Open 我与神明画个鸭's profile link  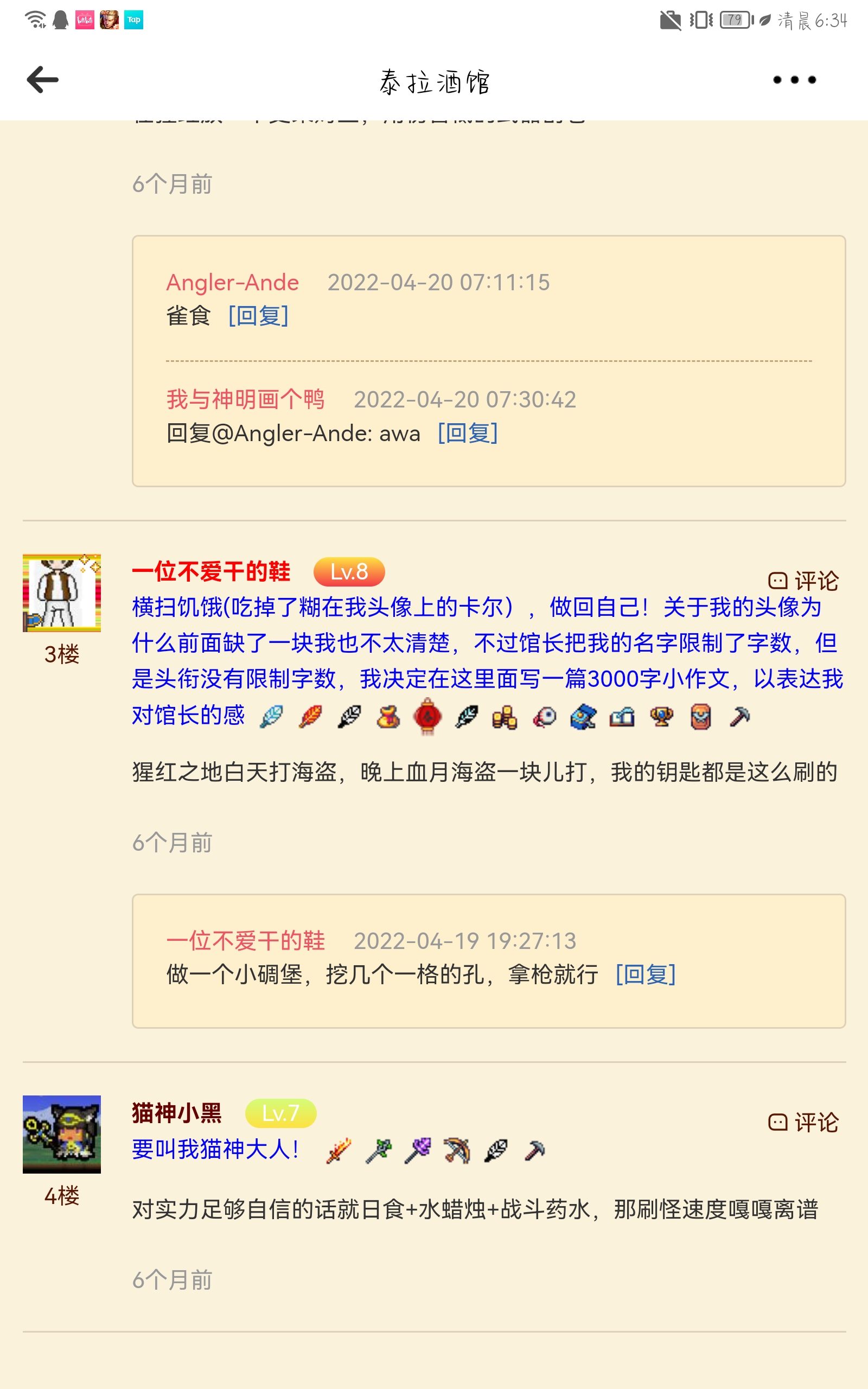click(245, 399)
